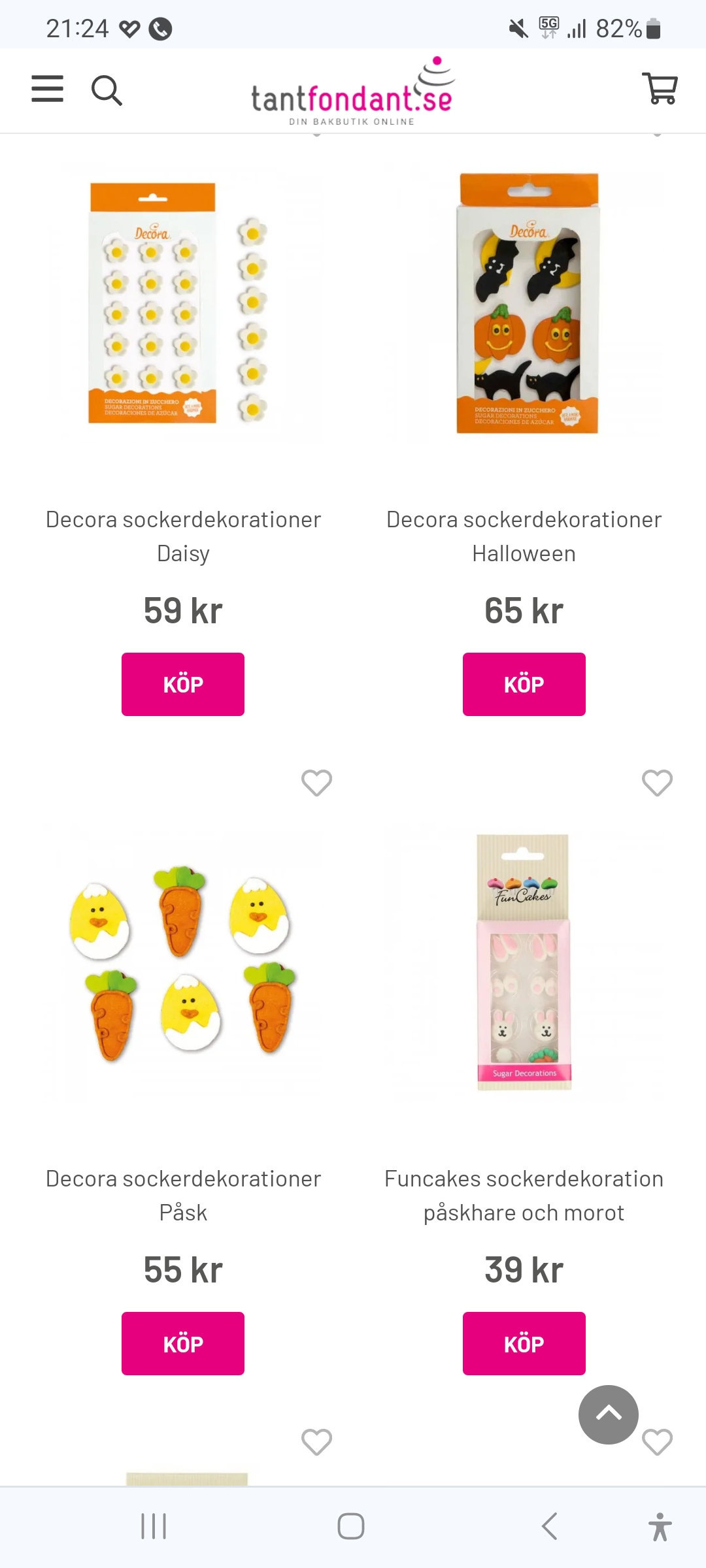Tap KÖP for Decora Halloween decorations
Screen dimensions: 706x1568
tap(524, 684)
